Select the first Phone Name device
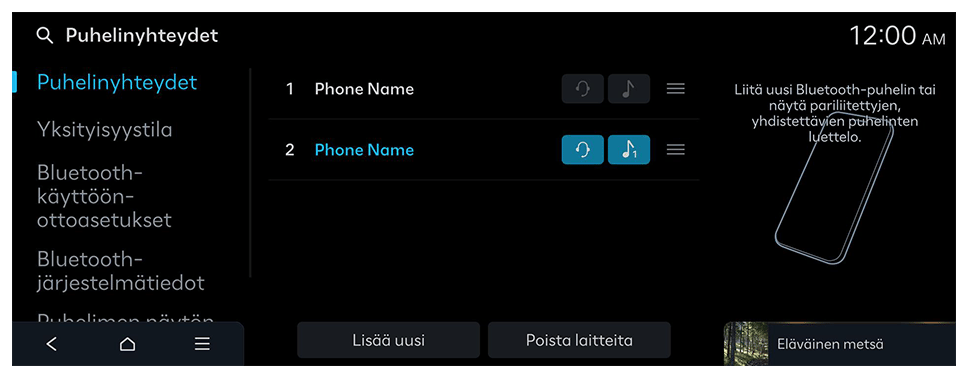Viewport: 968px width, 378px height. [x=364, y=89]
